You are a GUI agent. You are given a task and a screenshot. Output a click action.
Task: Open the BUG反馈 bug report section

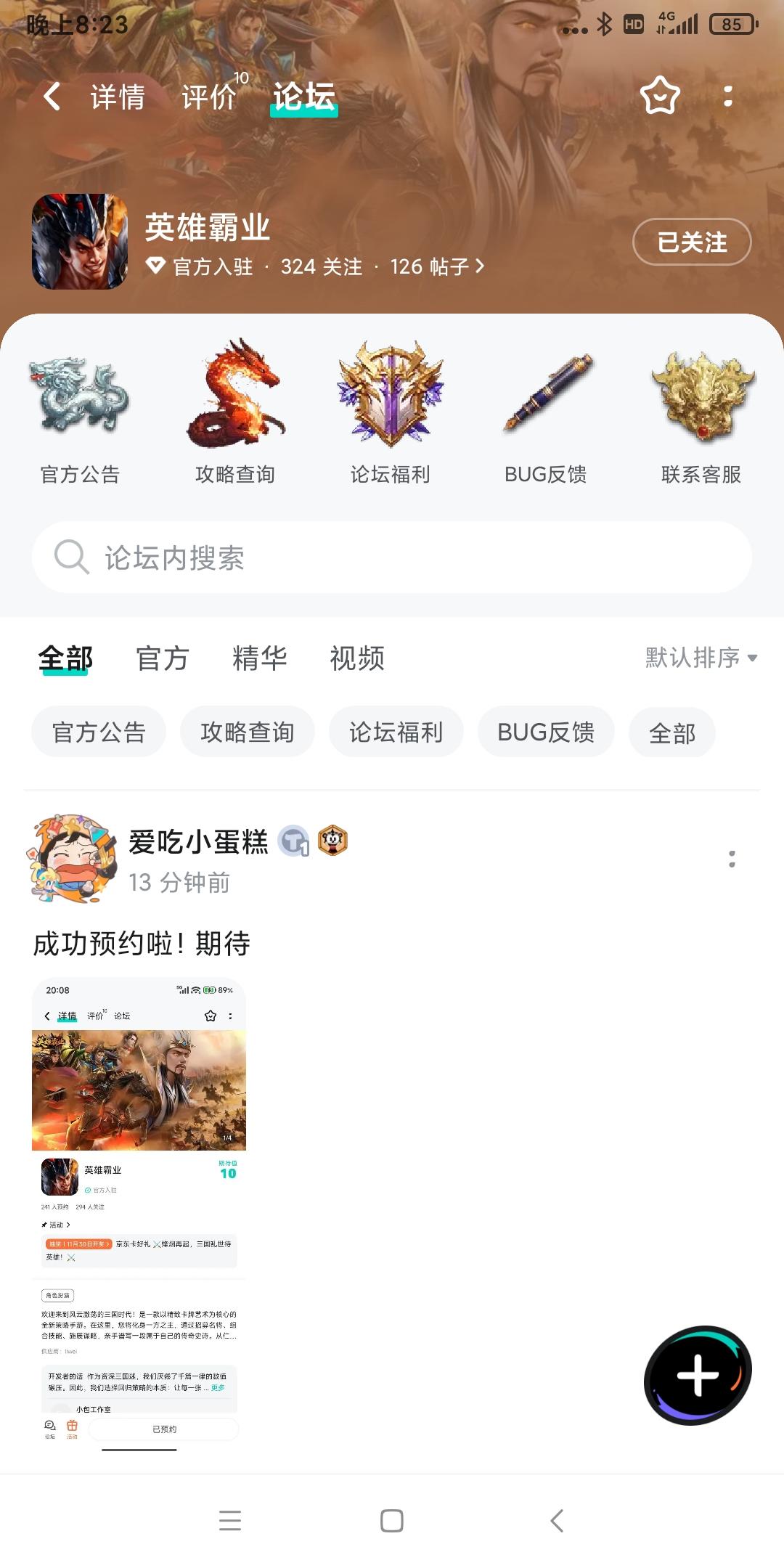(x=547, y=414)
